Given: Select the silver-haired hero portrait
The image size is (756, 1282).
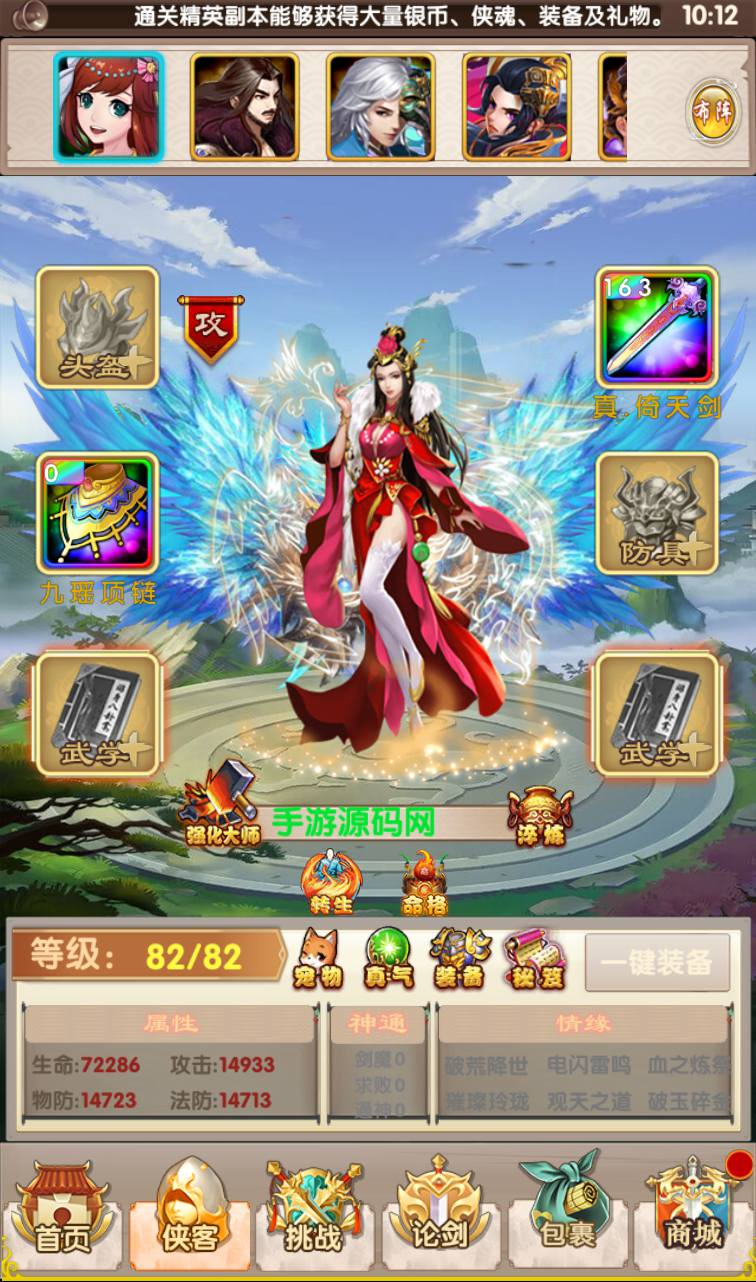Looking at the screenshot, I should click(x=381, y=107).
